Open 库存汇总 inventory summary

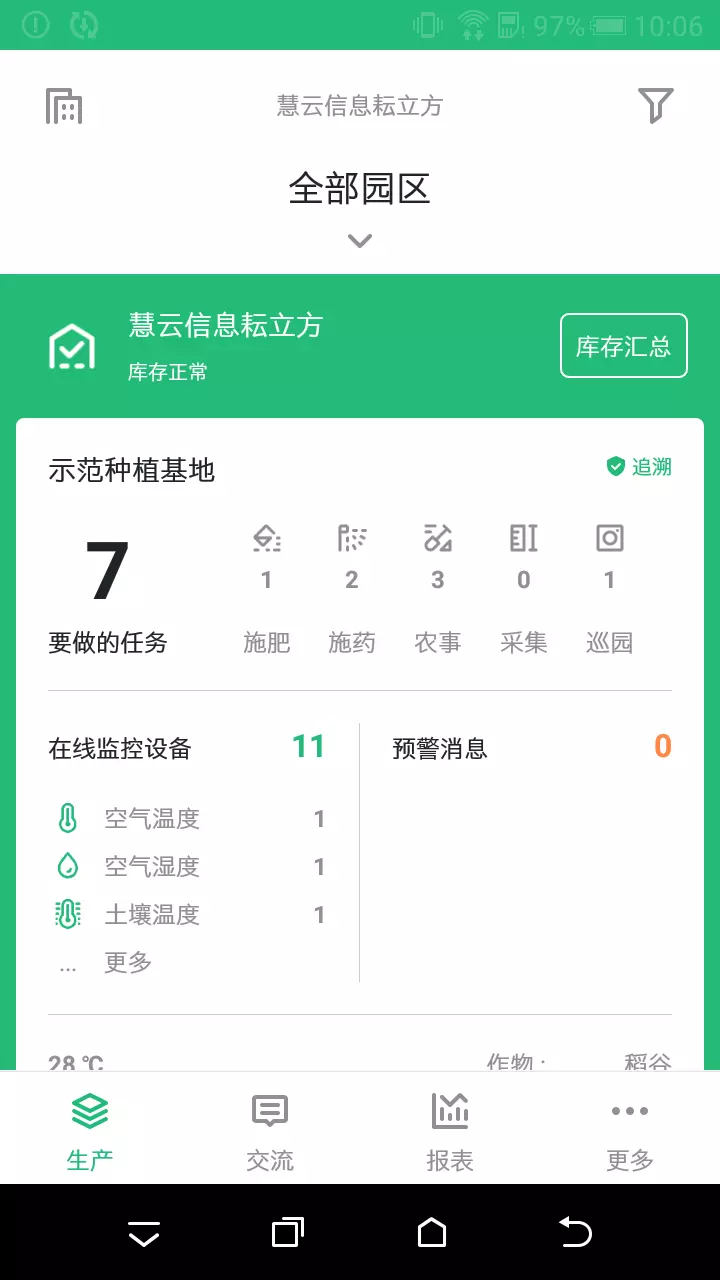click(x=624, y=346)
